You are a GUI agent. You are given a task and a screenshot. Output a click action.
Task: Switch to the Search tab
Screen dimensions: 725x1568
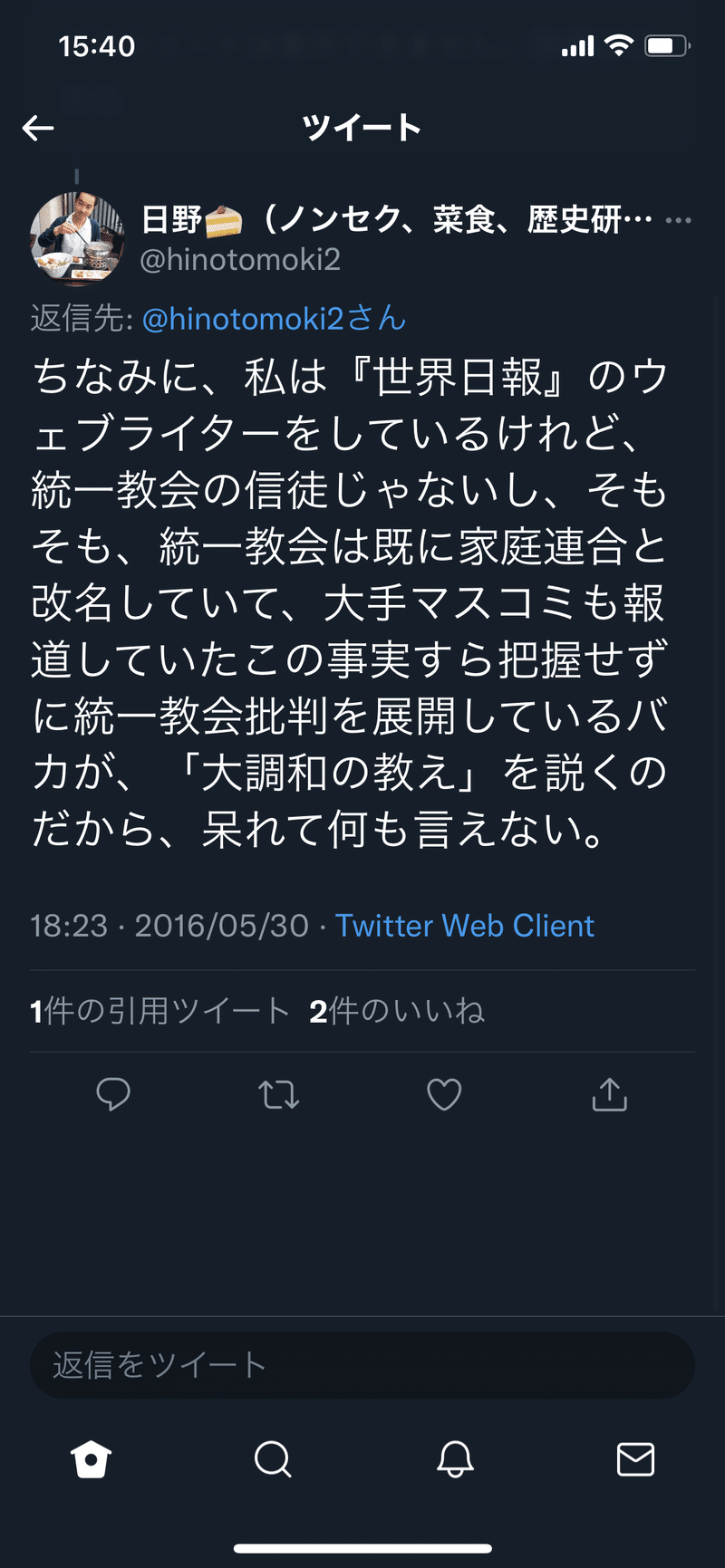click(x=273, y=1459)
